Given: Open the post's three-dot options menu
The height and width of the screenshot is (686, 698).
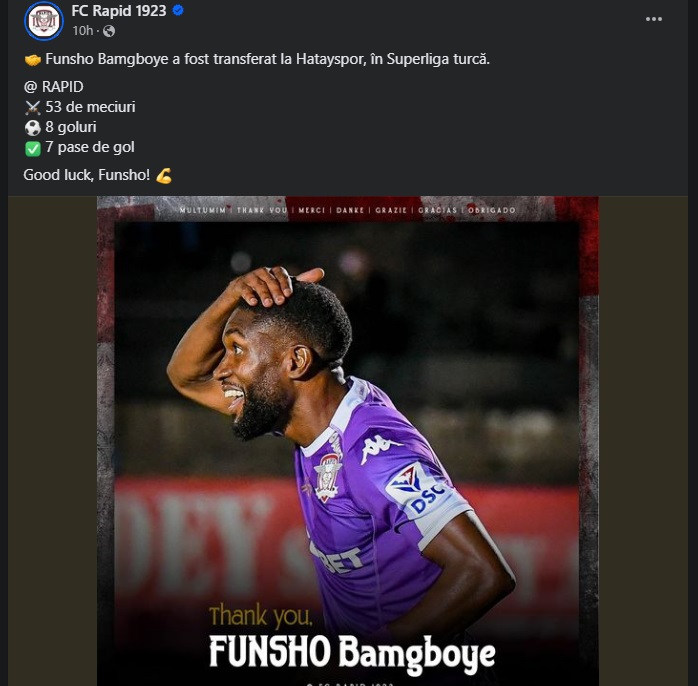Looking at the screenshot, I should coord(653,19).
